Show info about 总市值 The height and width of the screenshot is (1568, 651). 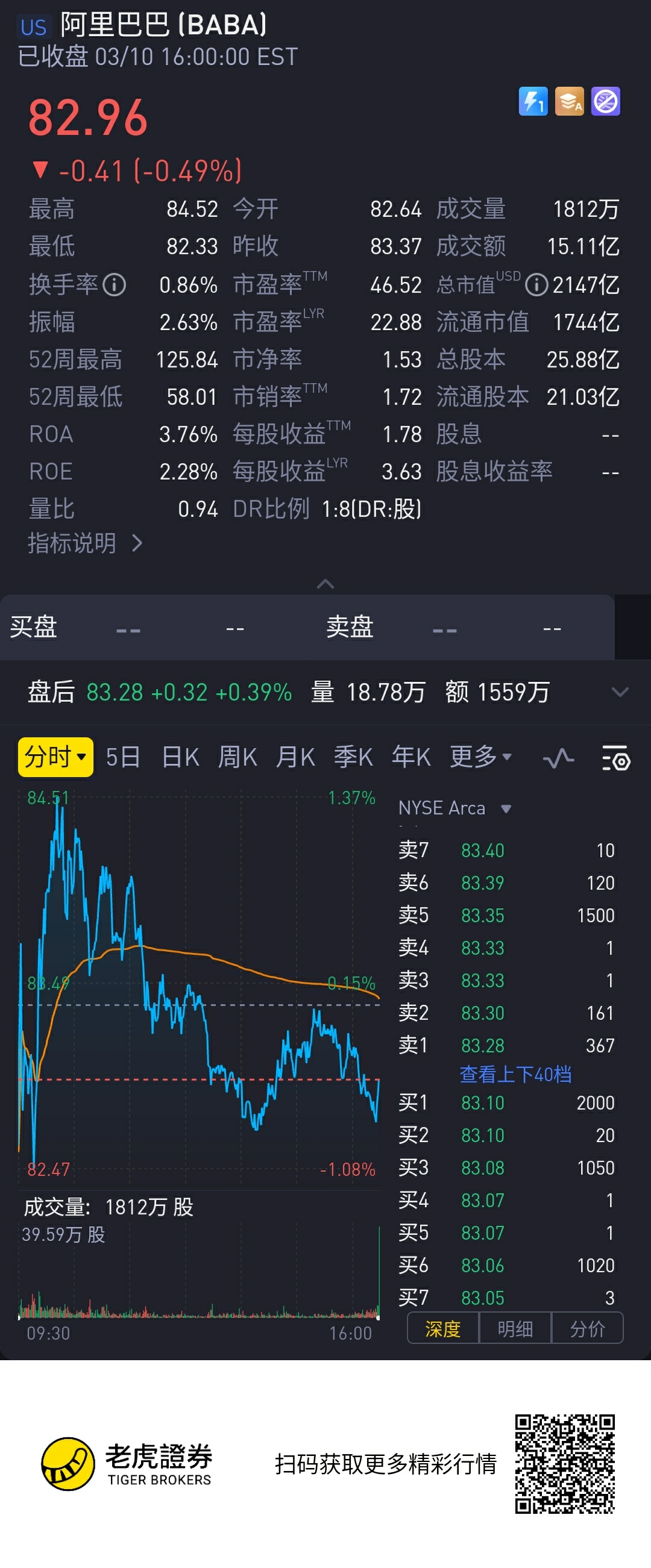click(x=536, y=284)
